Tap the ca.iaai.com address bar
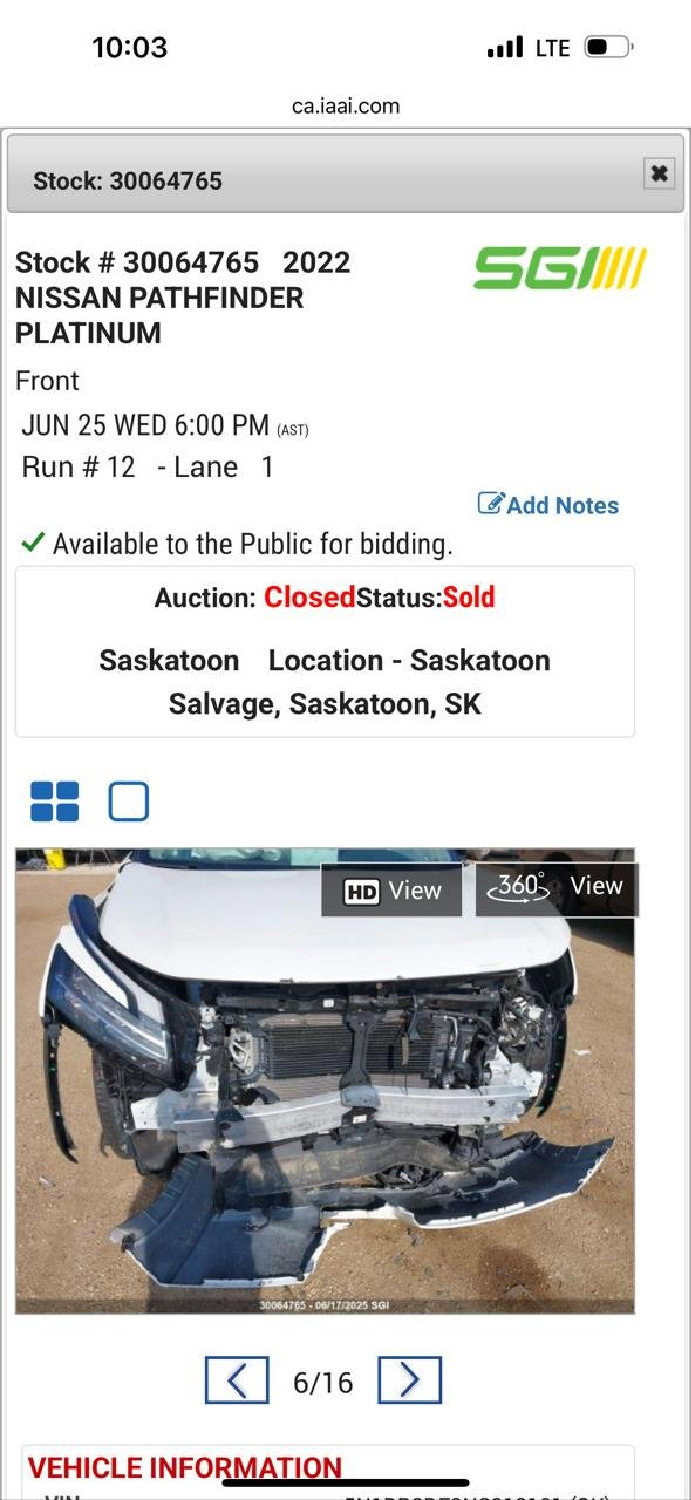The height and width of the screenshot is (1500, 691). [346, 106]
